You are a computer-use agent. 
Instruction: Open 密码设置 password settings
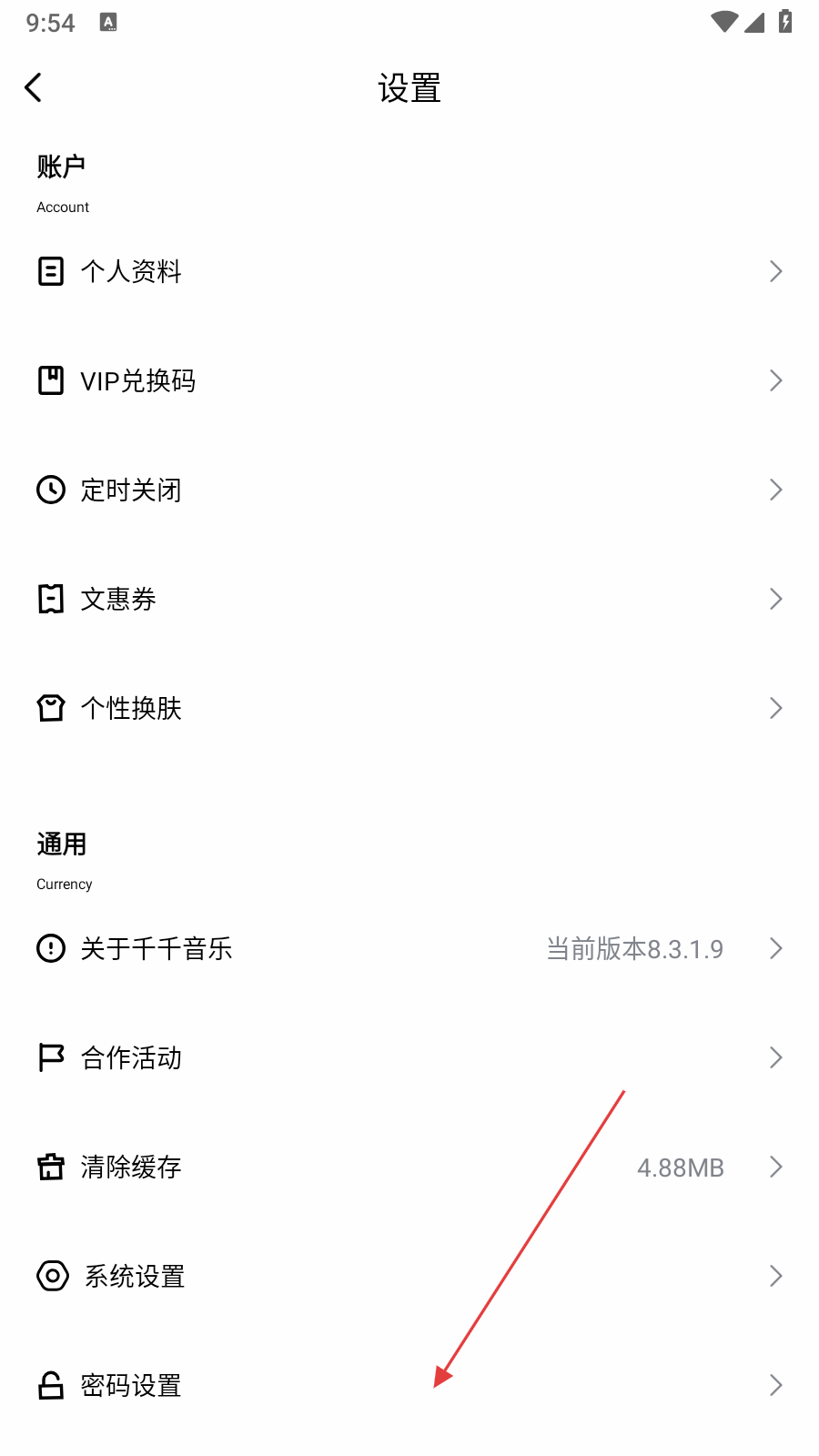(x=132, y=1385)
